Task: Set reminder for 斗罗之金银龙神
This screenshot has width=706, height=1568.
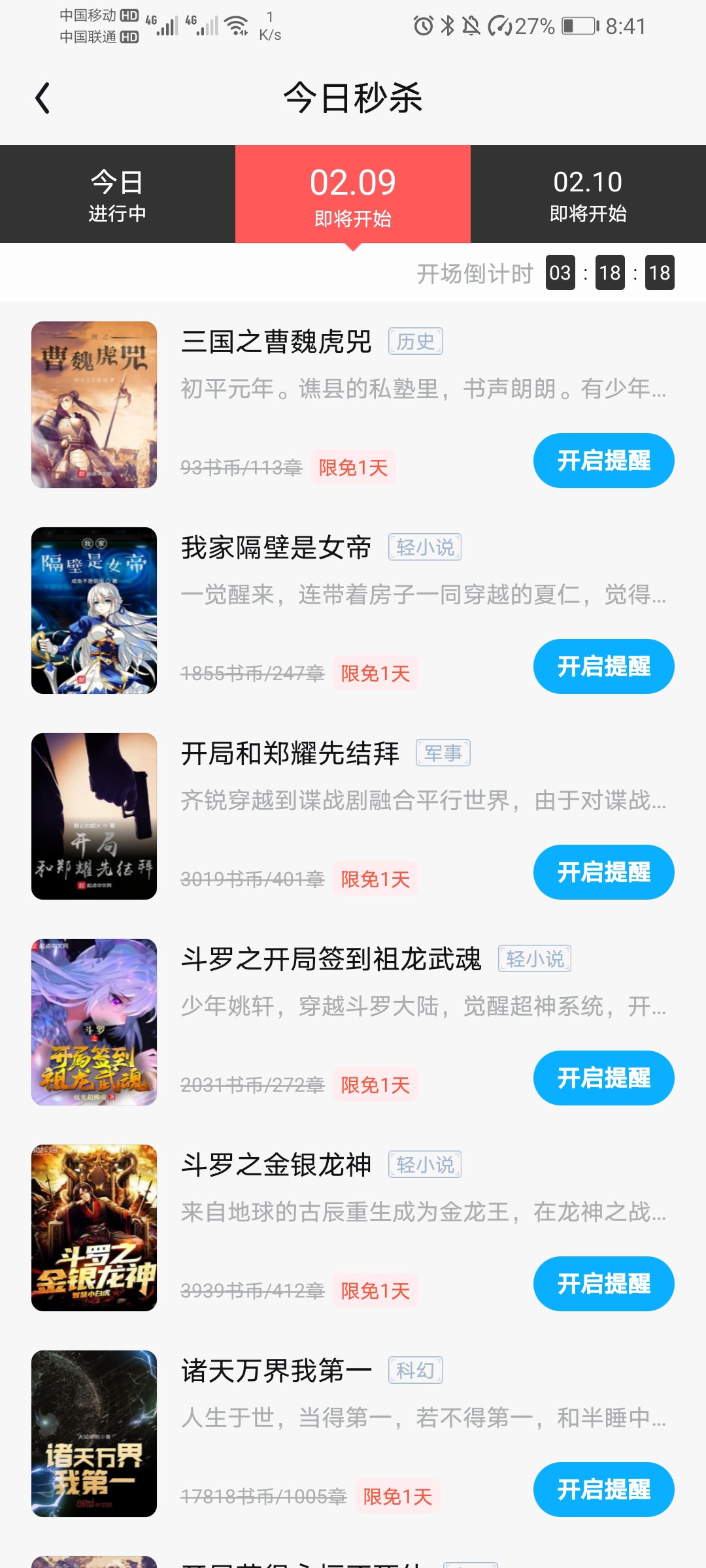Action: (x=603, y=1284)
